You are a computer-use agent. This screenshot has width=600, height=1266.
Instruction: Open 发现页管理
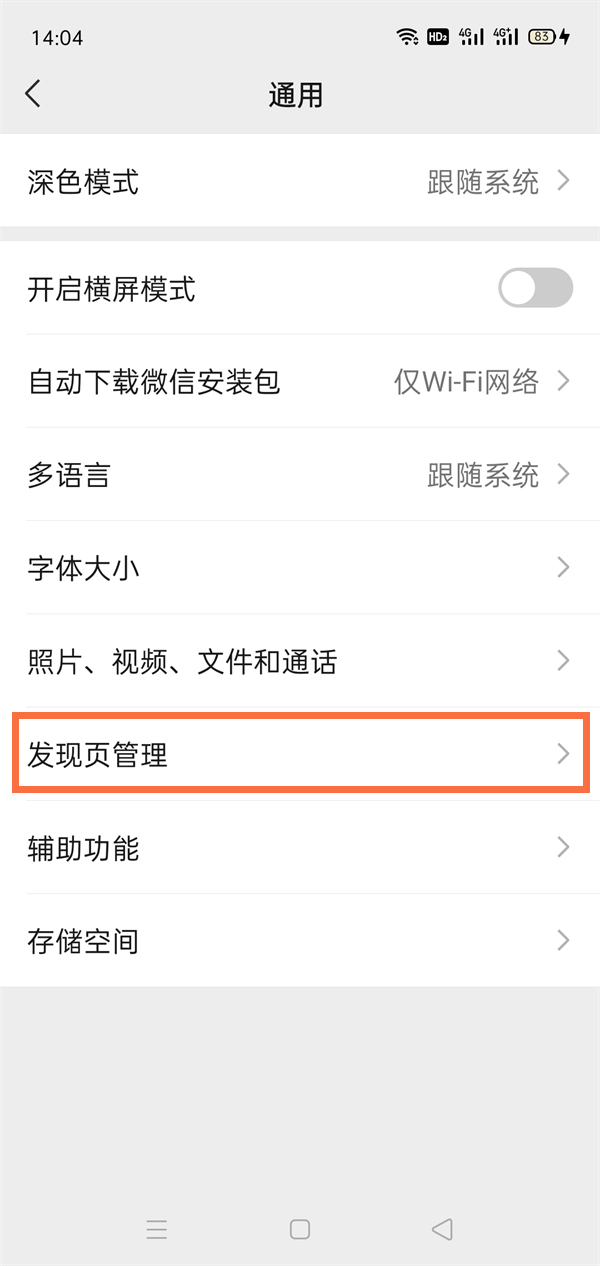click(x=300, y=754)
